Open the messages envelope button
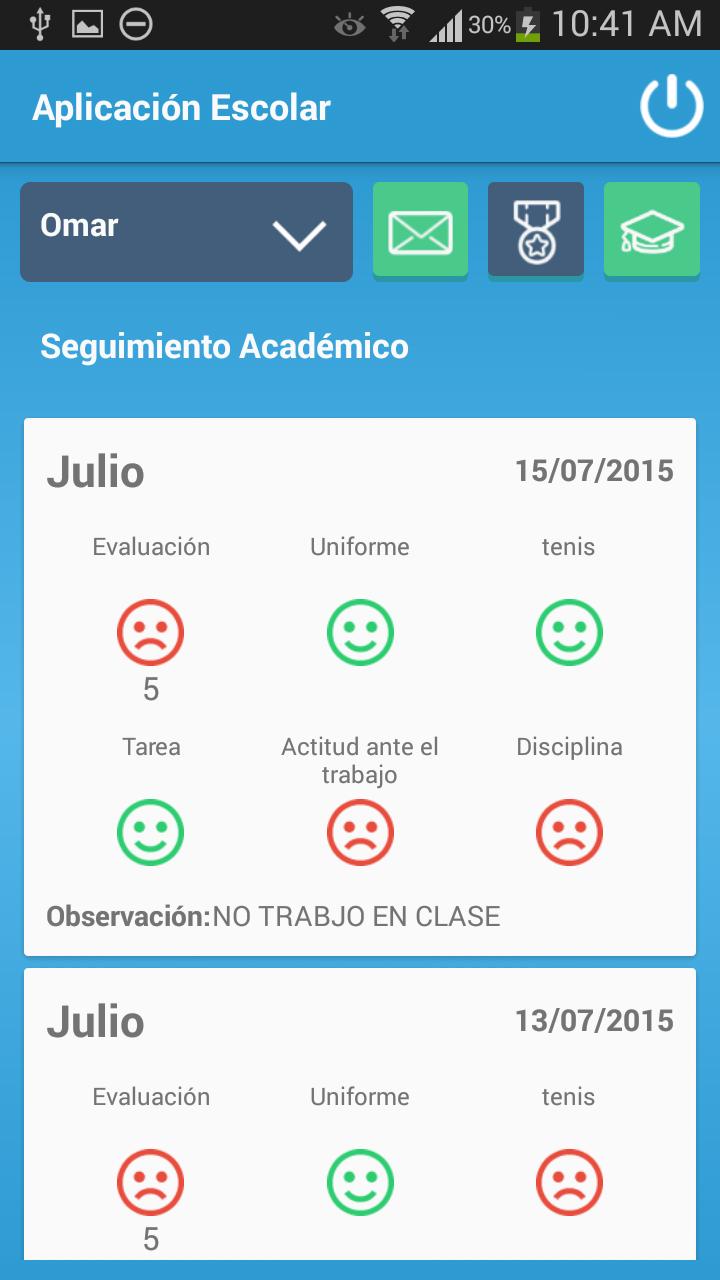The image size is (720, 1280). coord(420,231)
